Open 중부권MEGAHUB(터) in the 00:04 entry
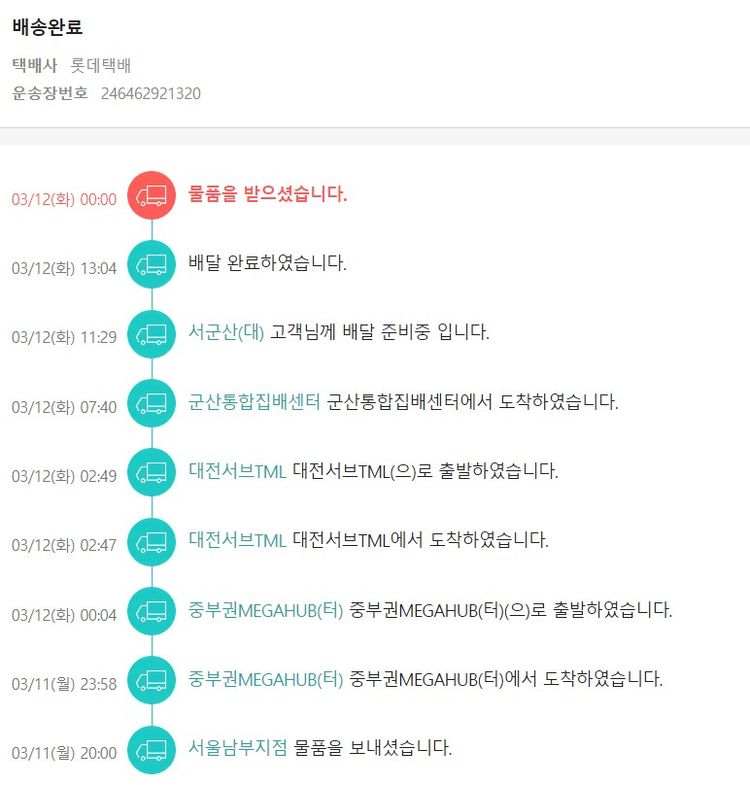750x785 pixels. click(x=265, y=609)
